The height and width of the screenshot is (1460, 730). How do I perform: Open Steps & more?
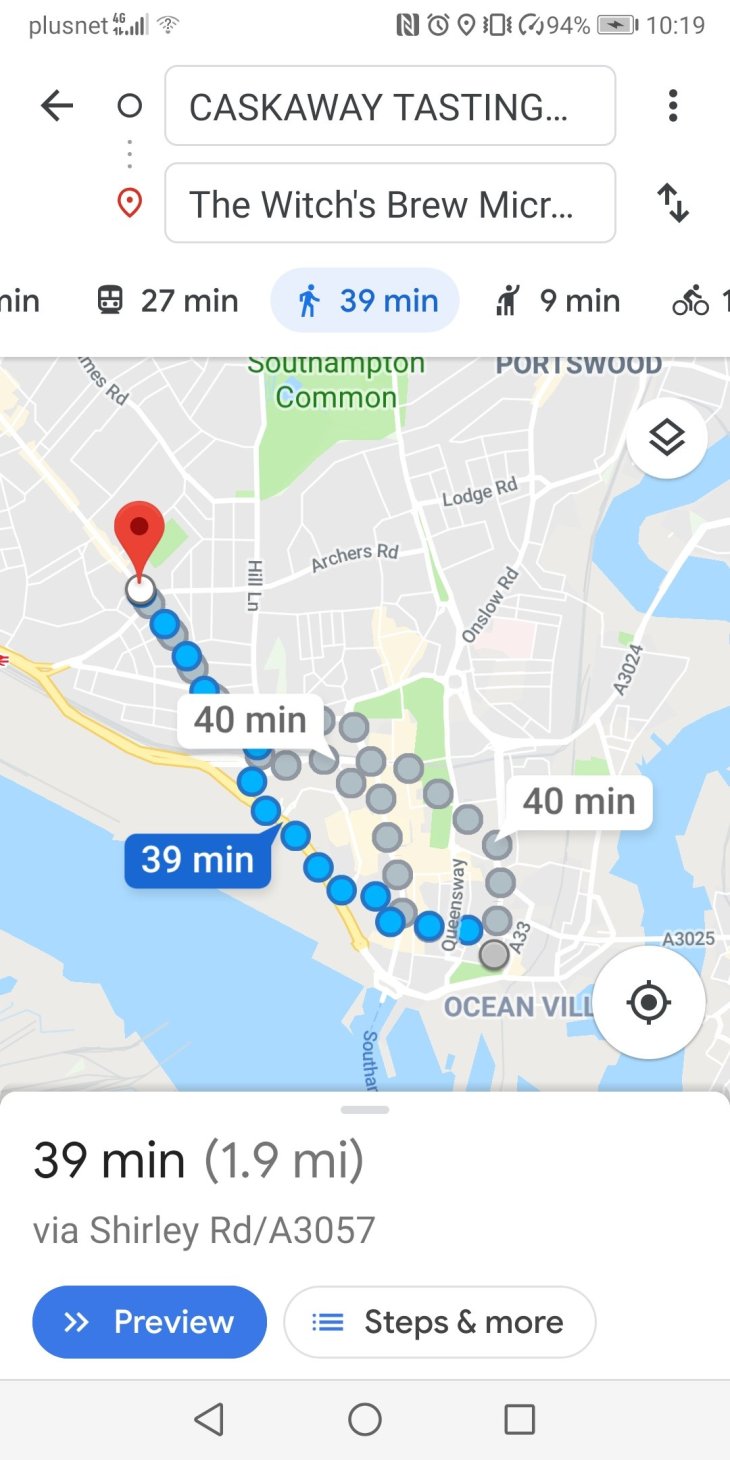[x=439, y=1322]
